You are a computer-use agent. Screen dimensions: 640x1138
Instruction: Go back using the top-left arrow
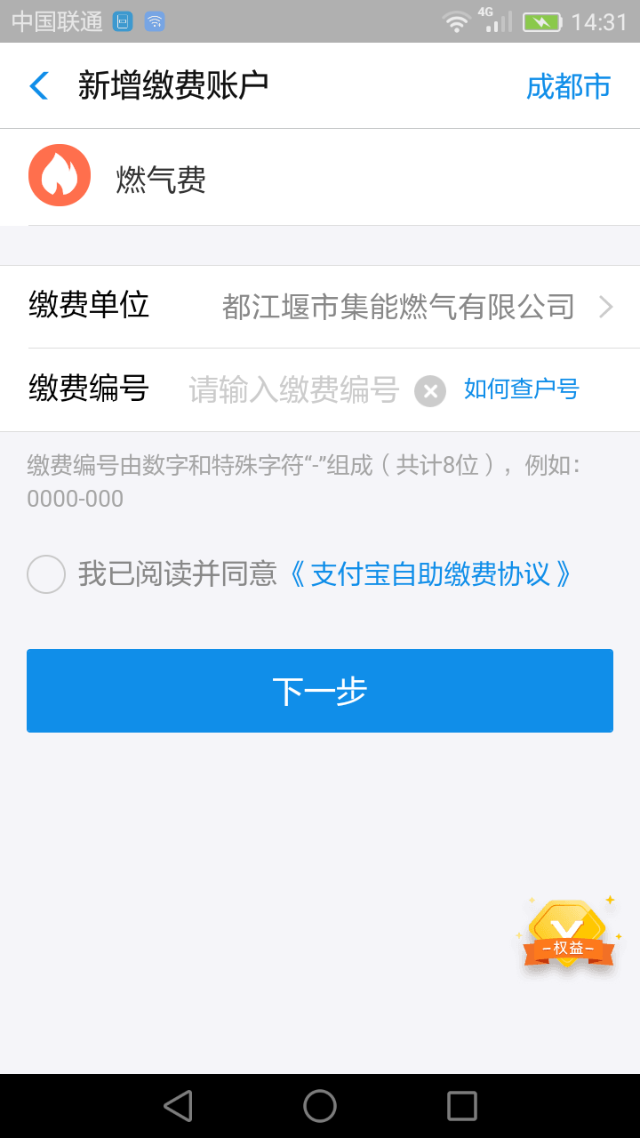(38, 86)
